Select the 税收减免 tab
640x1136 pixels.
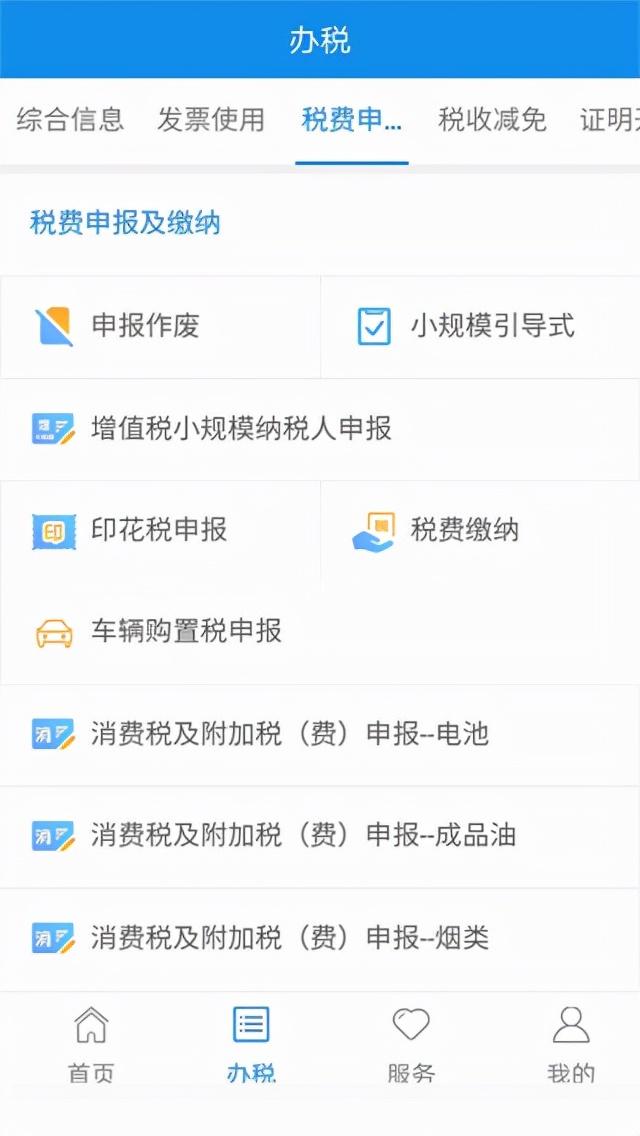coord(492,120)
